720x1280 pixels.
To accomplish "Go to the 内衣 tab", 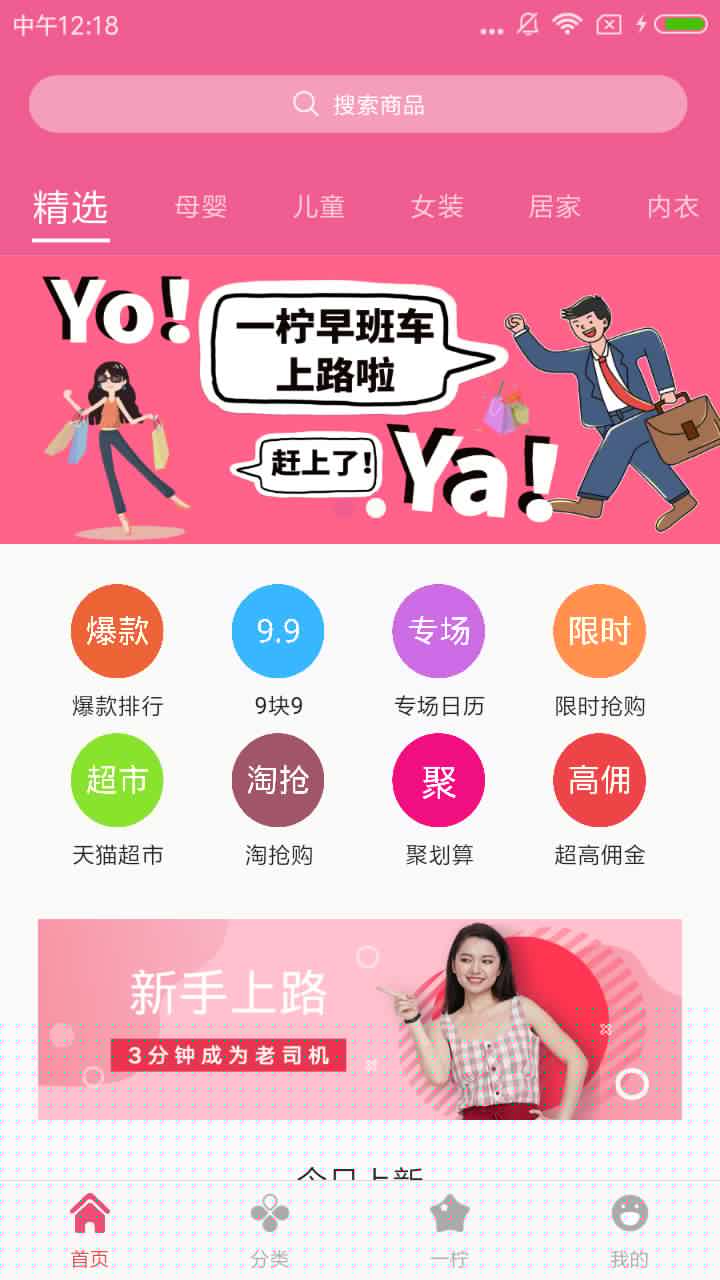I will point(672,207).
